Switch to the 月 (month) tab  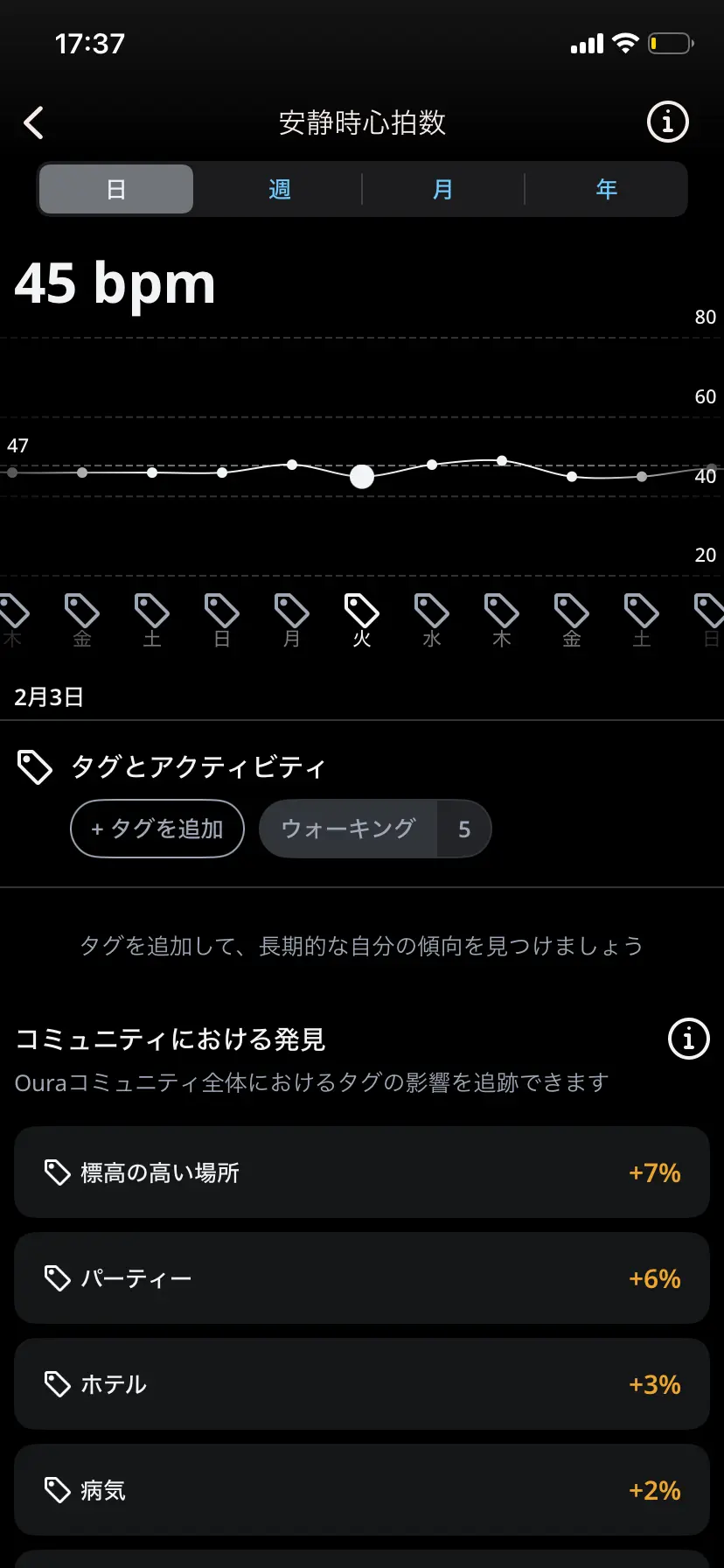tap(442, 189)
